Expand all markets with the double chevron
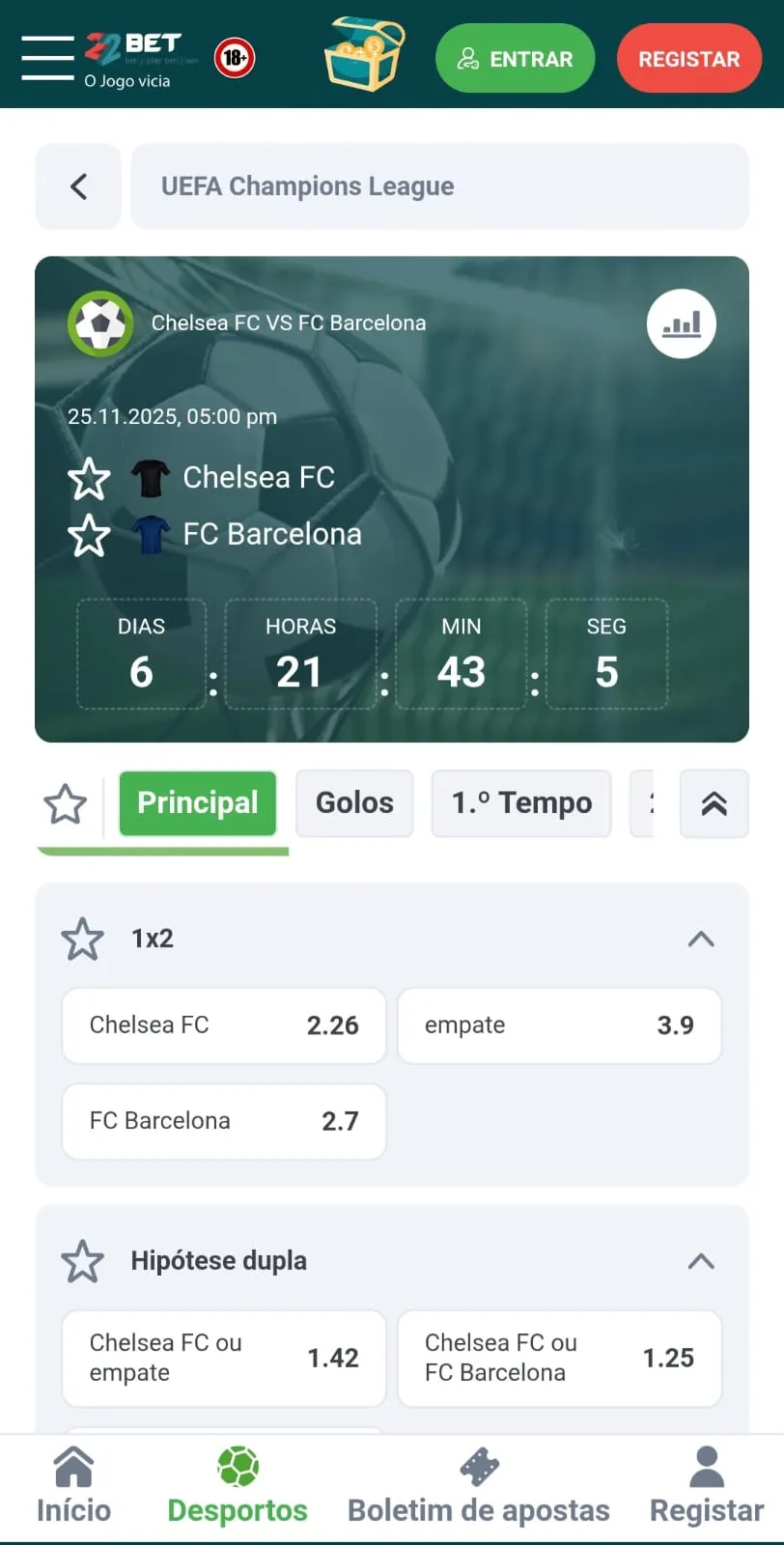 (714, 803)
